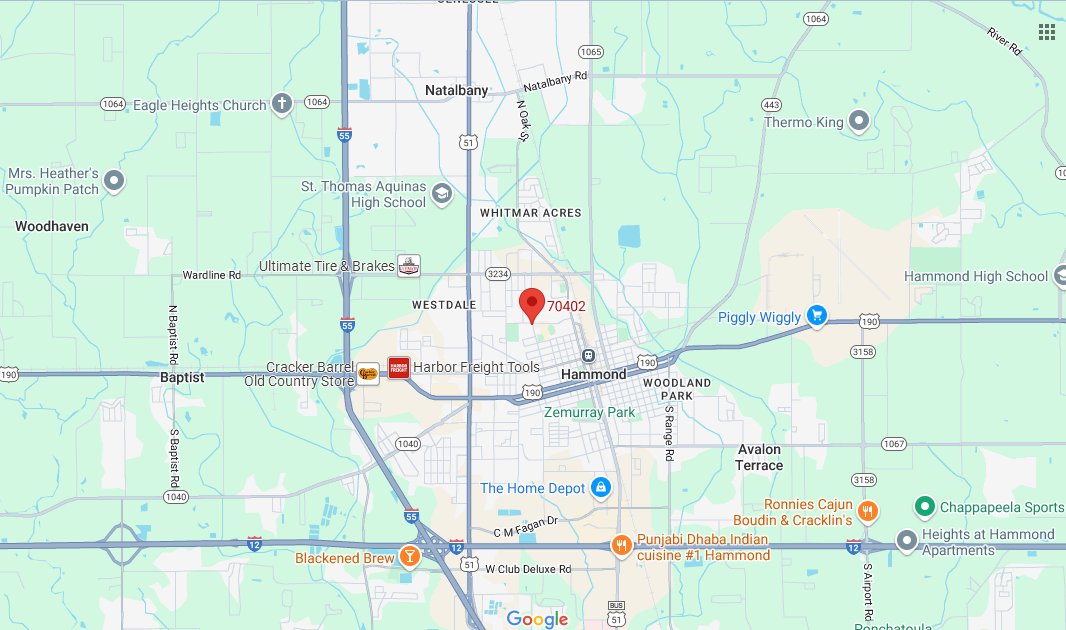Select Heights at Hammond Apartments marker
Image resolution: width=1066 pixels, height=630 pixels.
[x=907, y=541]
